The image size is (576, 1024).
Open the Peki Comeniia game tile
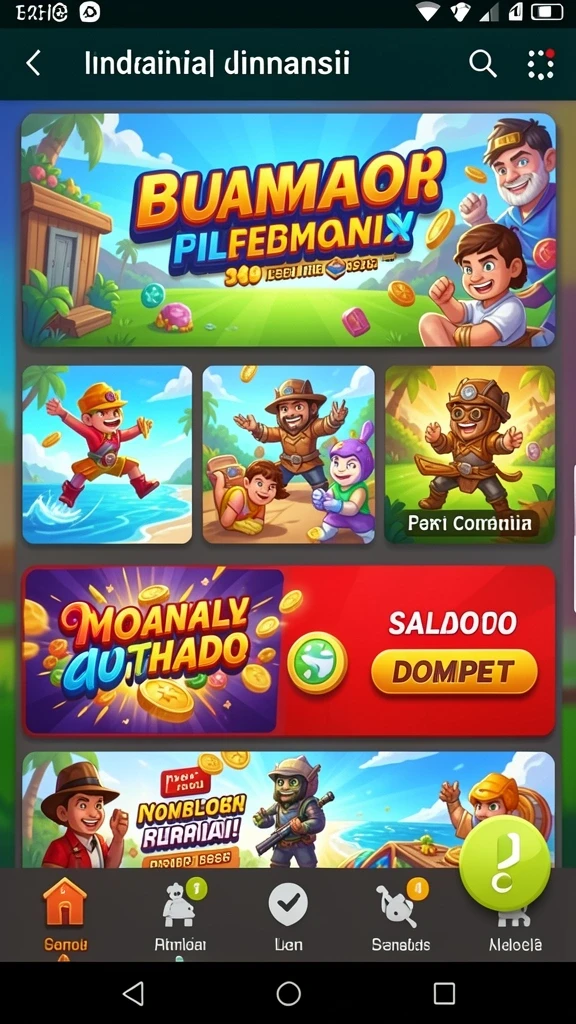click(x=470, y=455)
